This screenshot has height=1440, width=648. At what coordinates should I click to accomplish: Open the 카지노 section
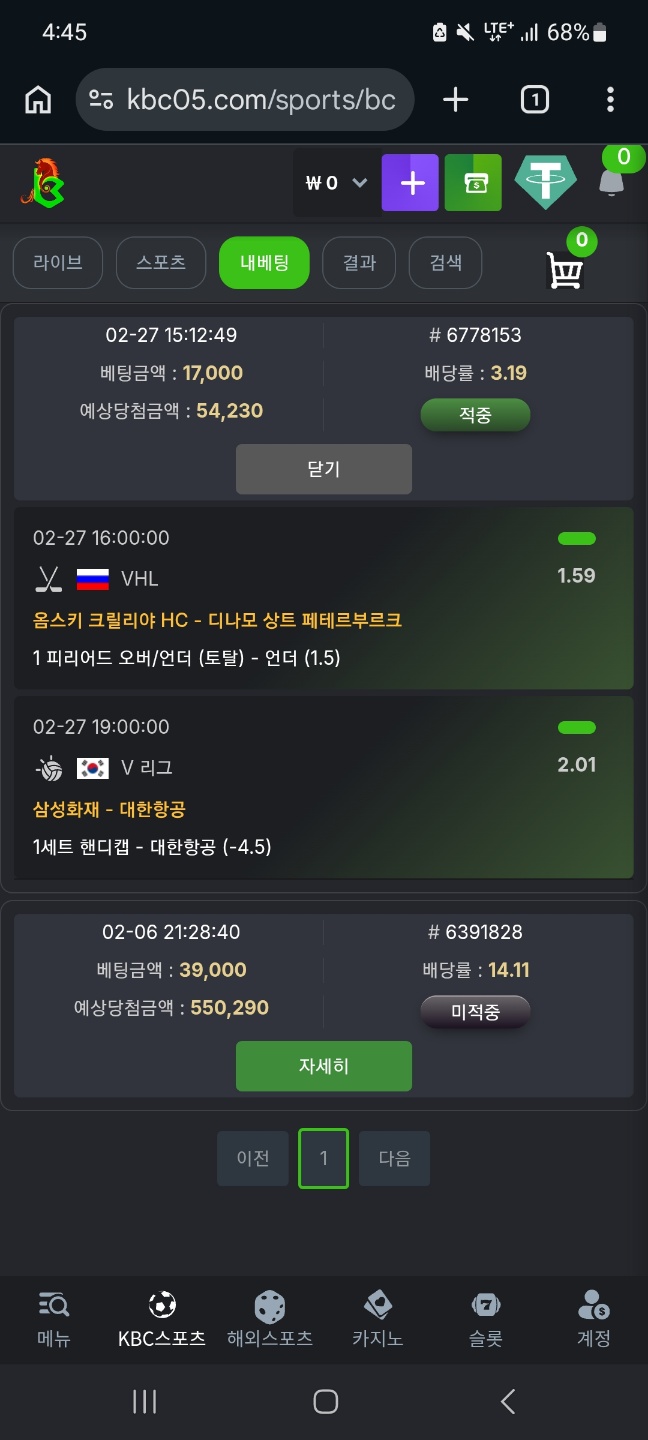click(x=378, y=1319)
